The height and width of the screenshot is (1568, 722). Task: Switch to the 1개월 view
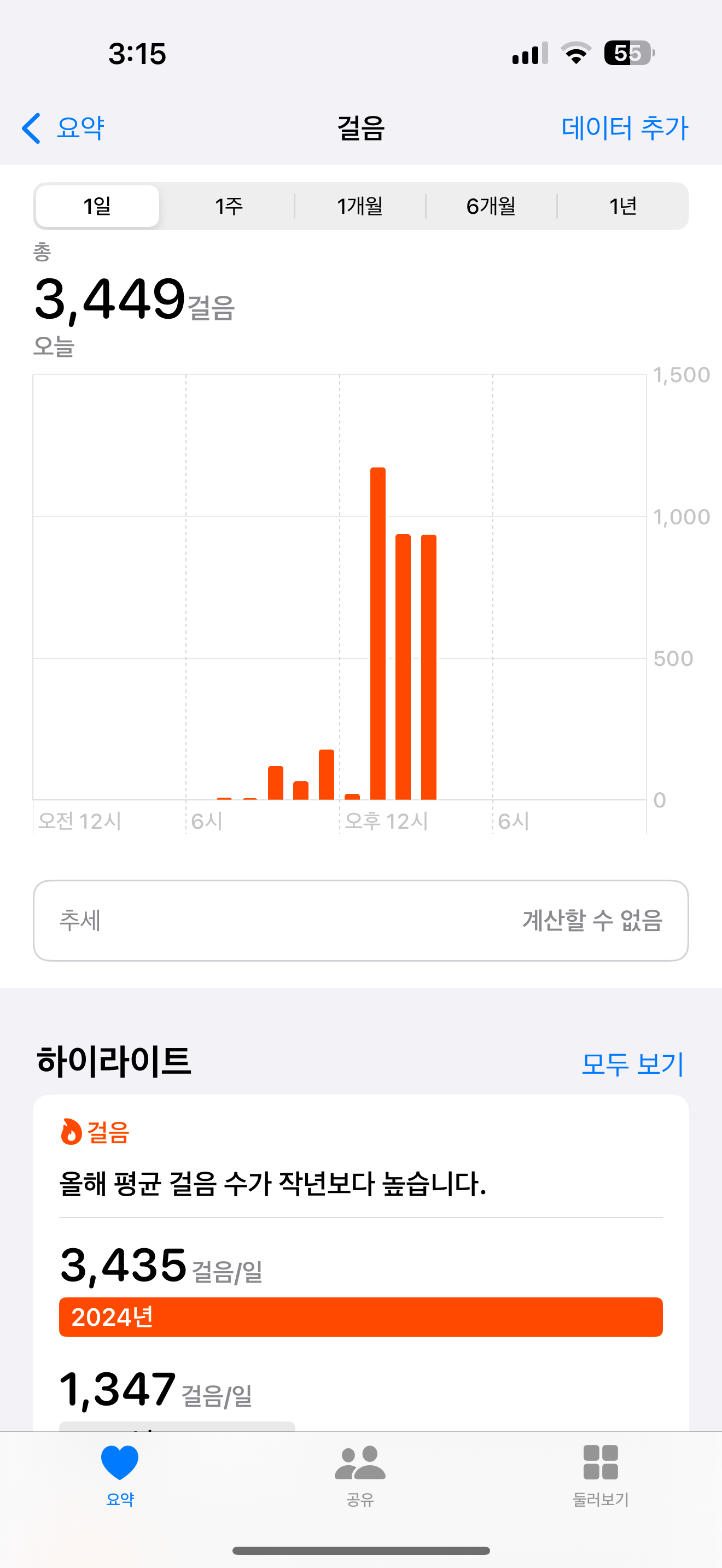click(x=360, y=206)
